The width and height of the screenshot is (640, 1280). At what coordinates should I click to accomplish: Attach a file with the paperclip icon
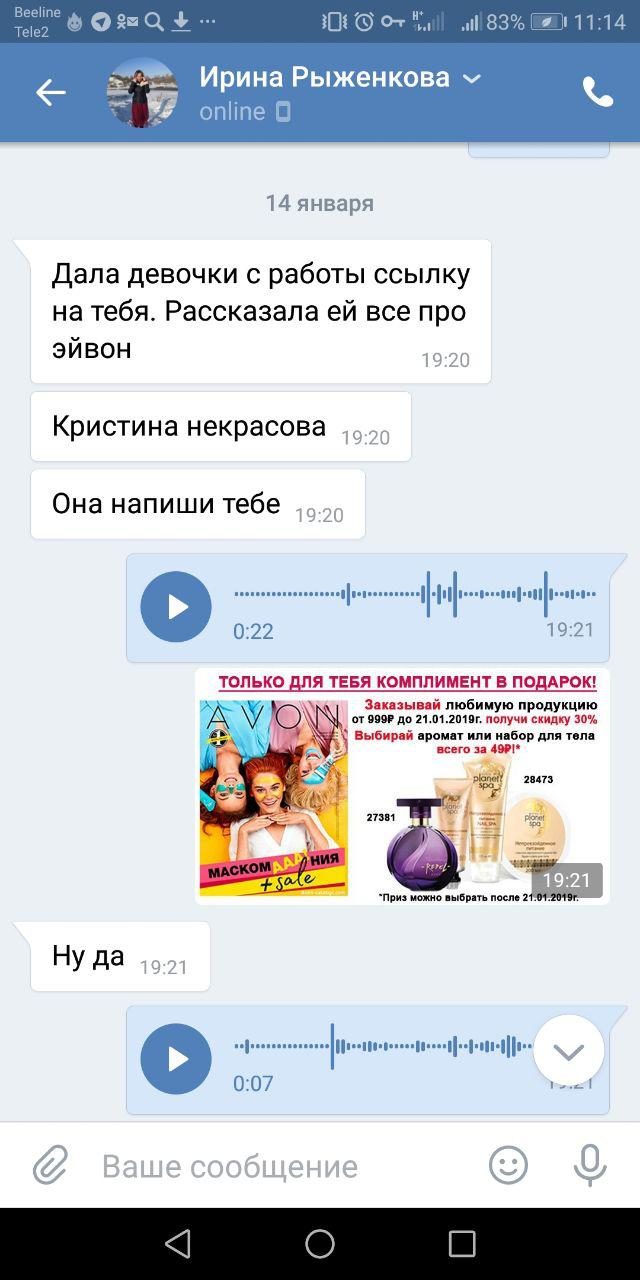coord(50,1166)
